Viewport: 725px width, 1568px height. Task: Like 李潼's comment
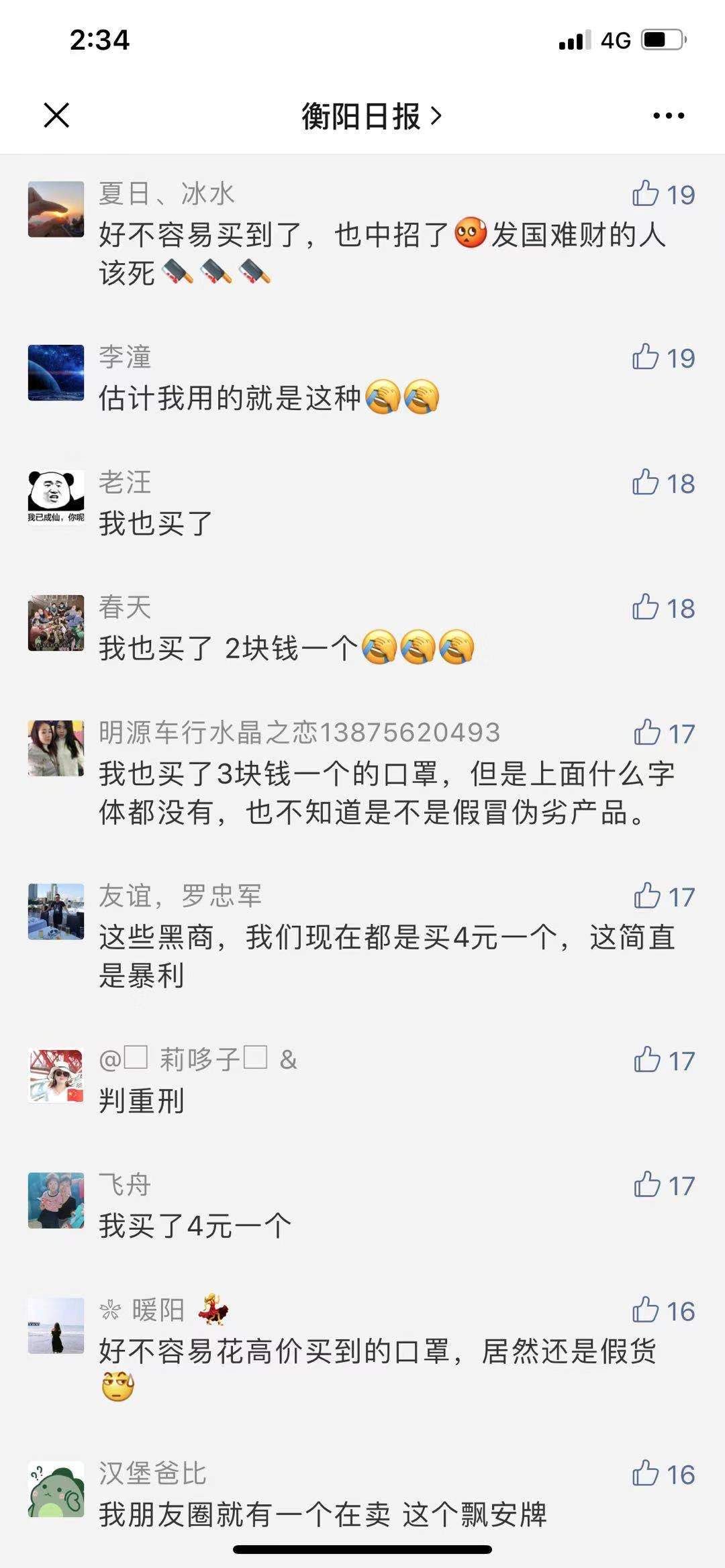(x=646, y=358)
